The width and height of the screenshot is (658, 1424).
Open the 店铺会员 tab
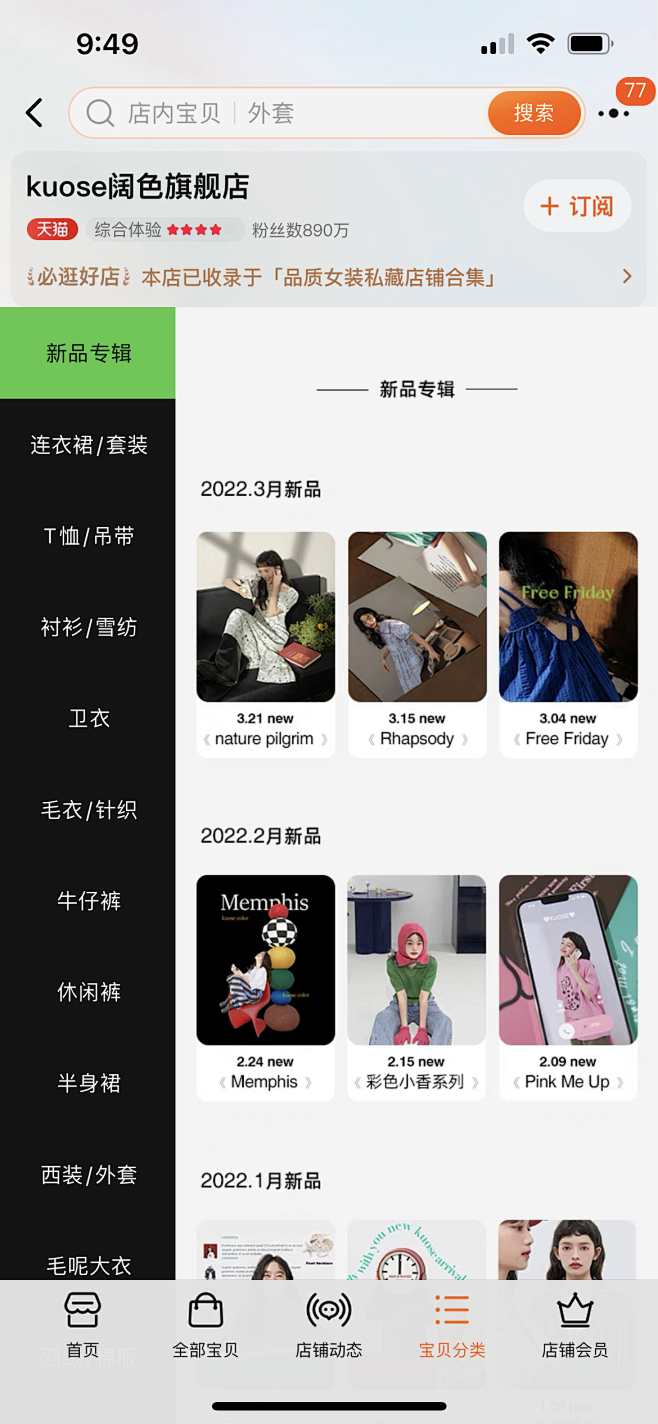[x=575, y=1325]
